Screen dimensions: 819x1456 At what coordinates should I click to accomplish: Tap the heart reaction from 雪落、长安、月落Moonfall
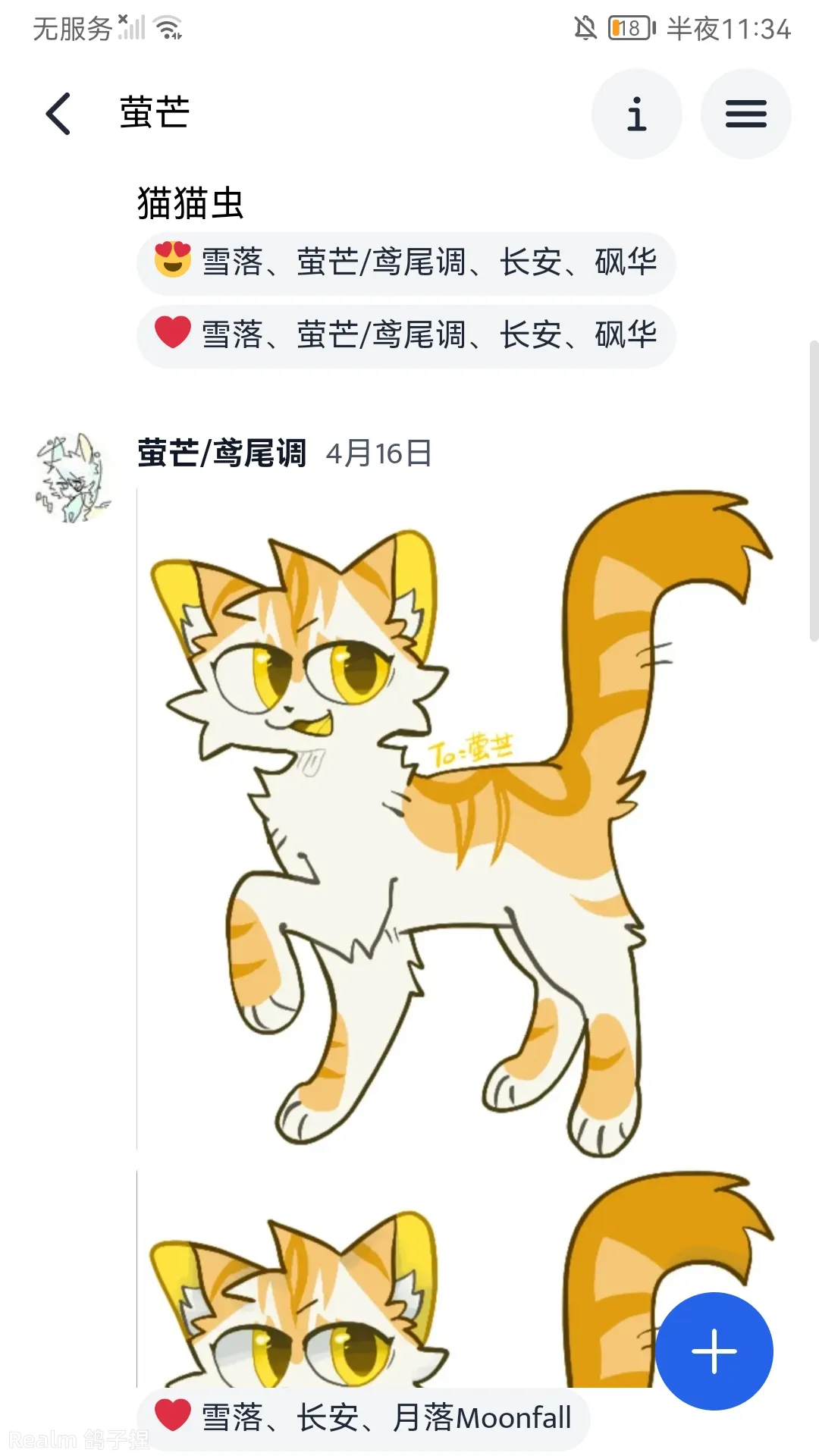click(364, 1417)
